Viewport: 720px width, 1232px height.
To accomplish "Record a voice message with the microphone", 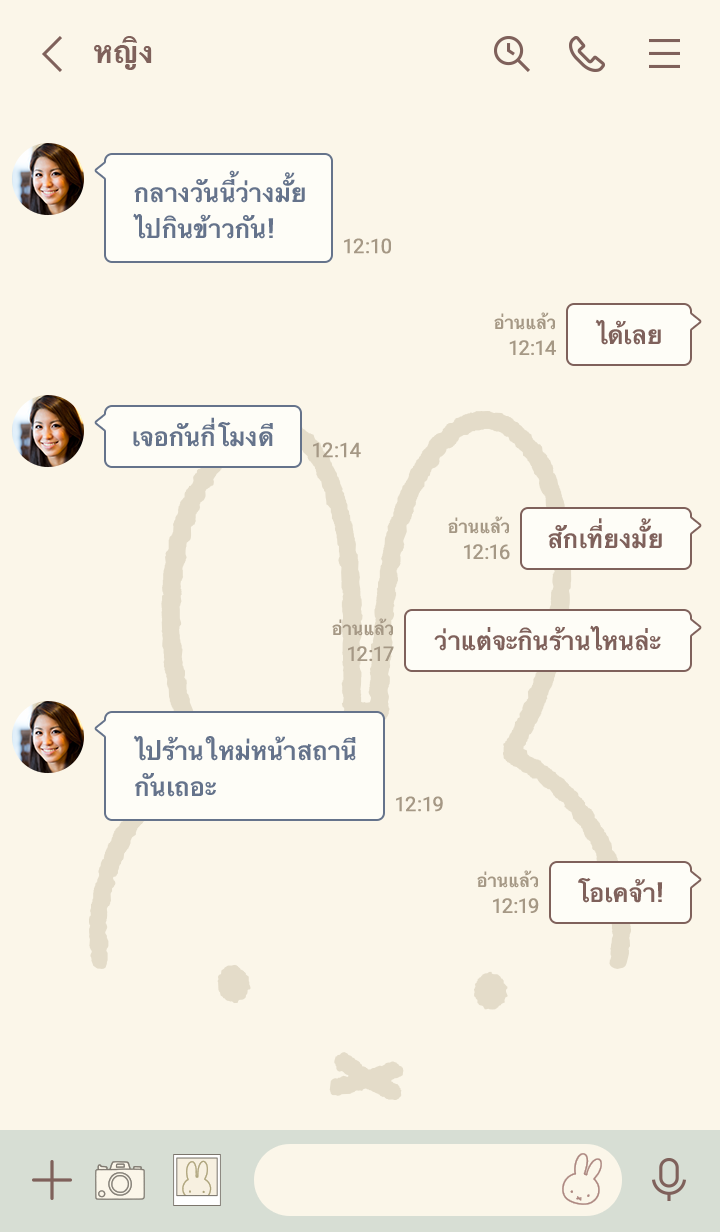I will pos(668,1180).
